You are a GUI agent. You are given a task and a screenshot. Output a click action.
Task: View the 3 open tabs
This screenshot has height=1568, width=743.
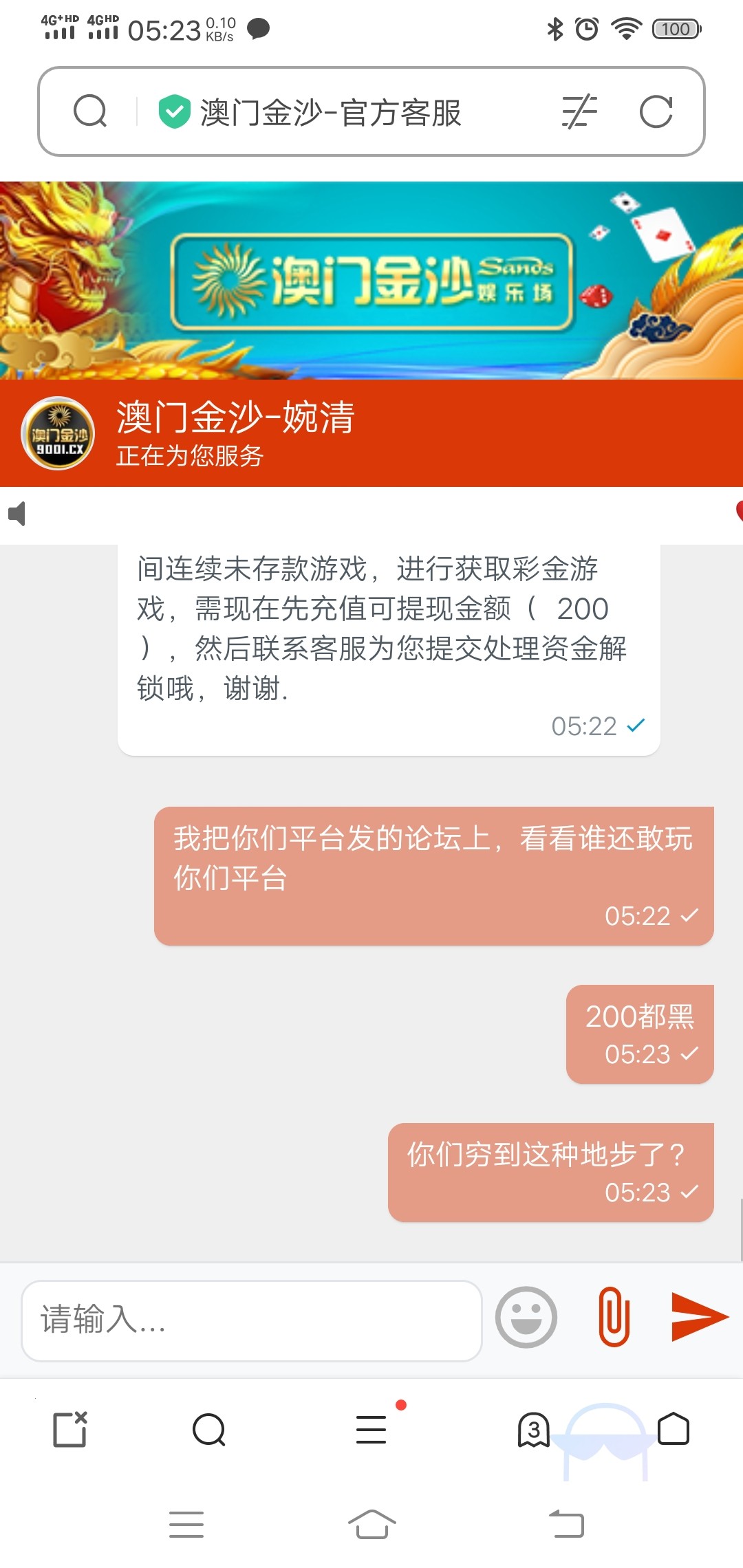(533, 1430)
